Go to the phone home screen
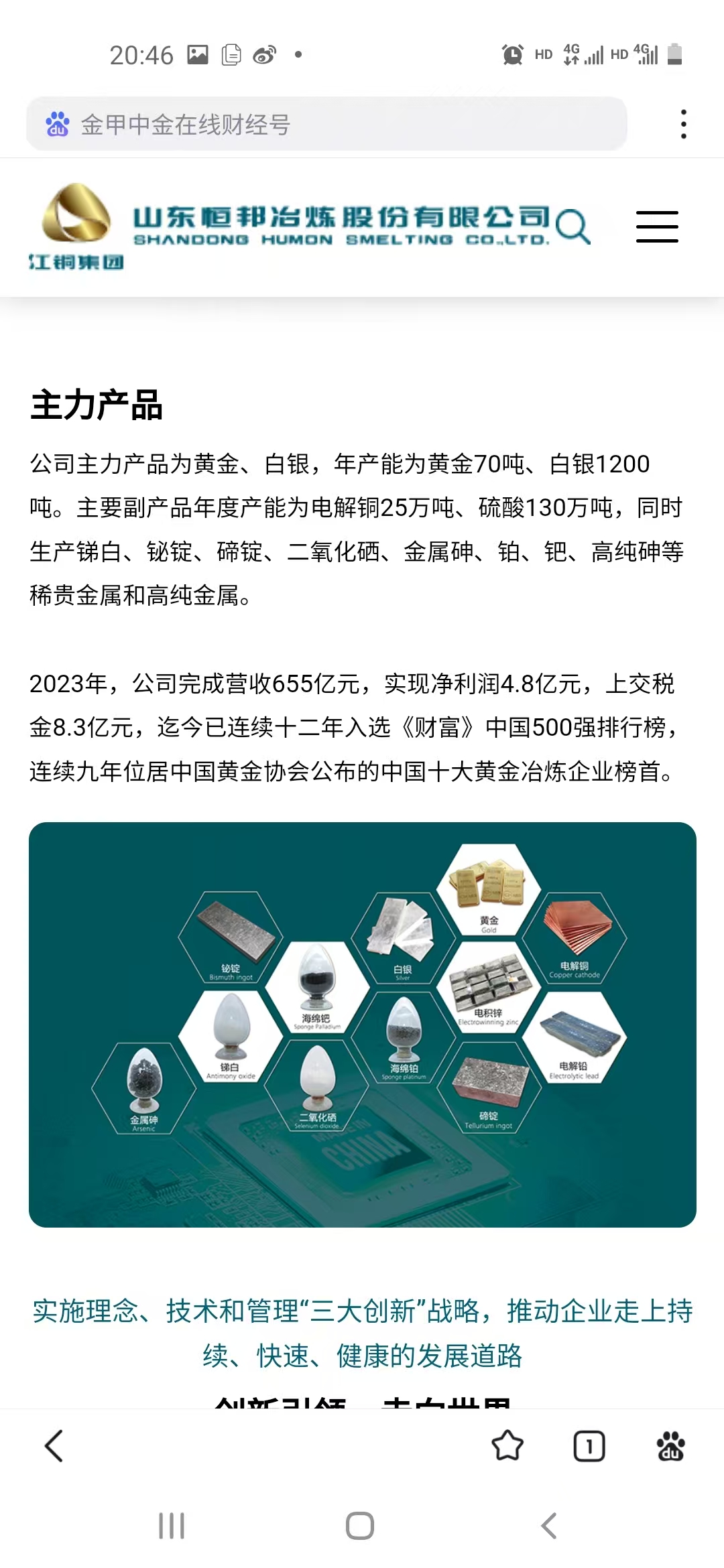The width and height of the screenshot is (724, 1568). [360, 1526]
